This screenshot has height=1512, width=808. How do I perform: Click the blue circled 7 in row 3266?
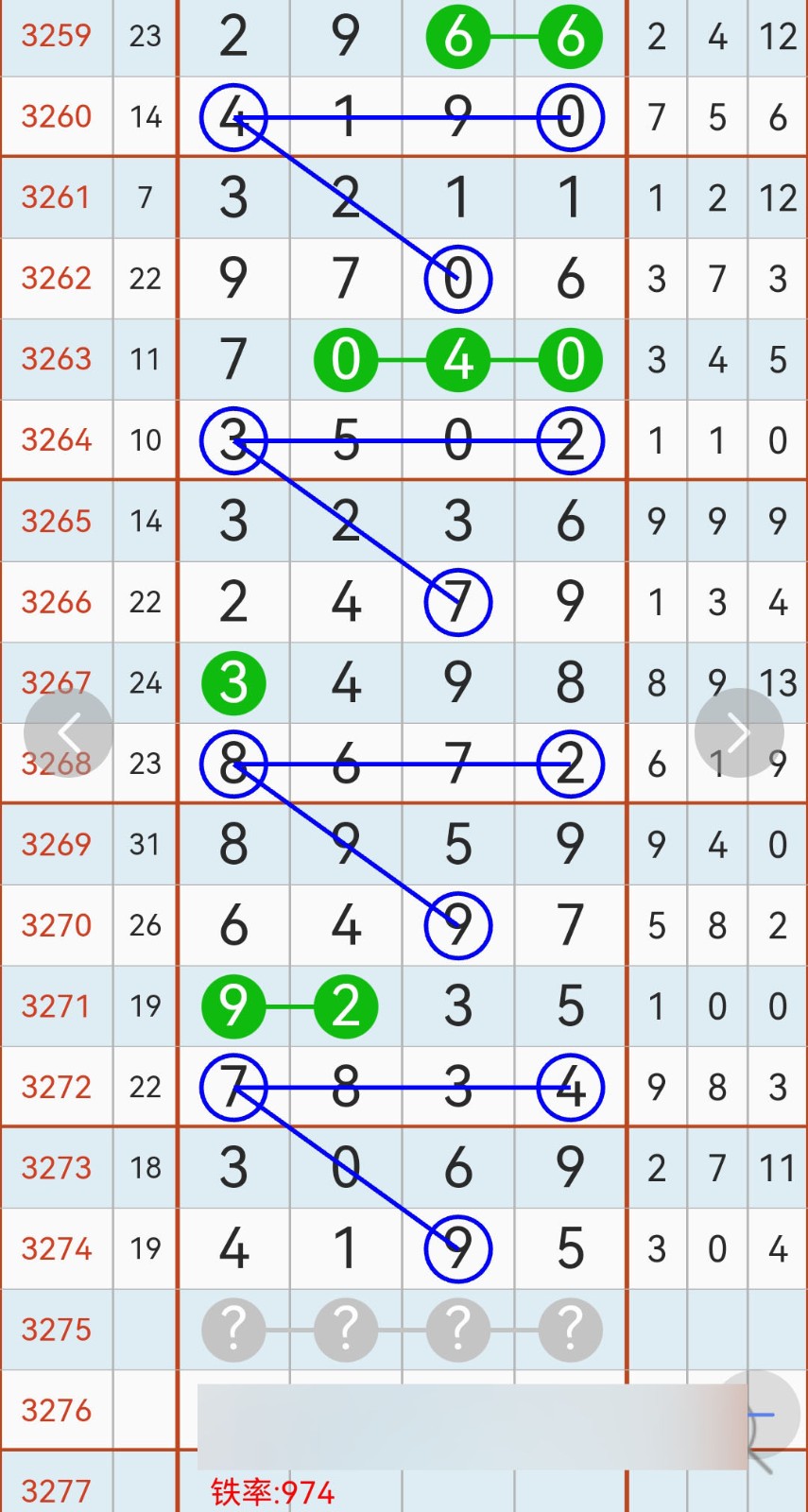pos(456,602)
